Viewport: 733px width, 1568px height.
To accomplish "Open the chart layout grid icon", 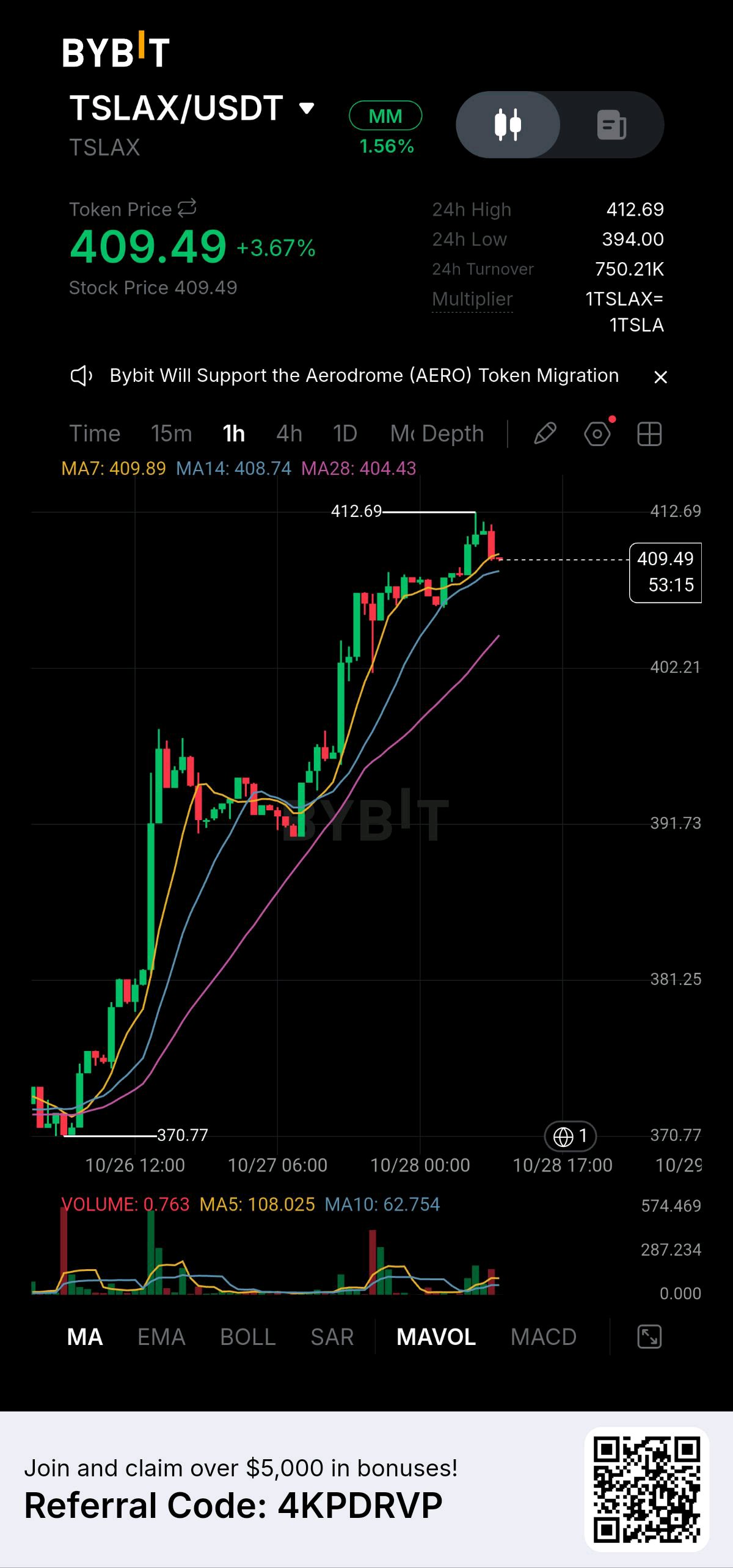I will click(649, 434).
